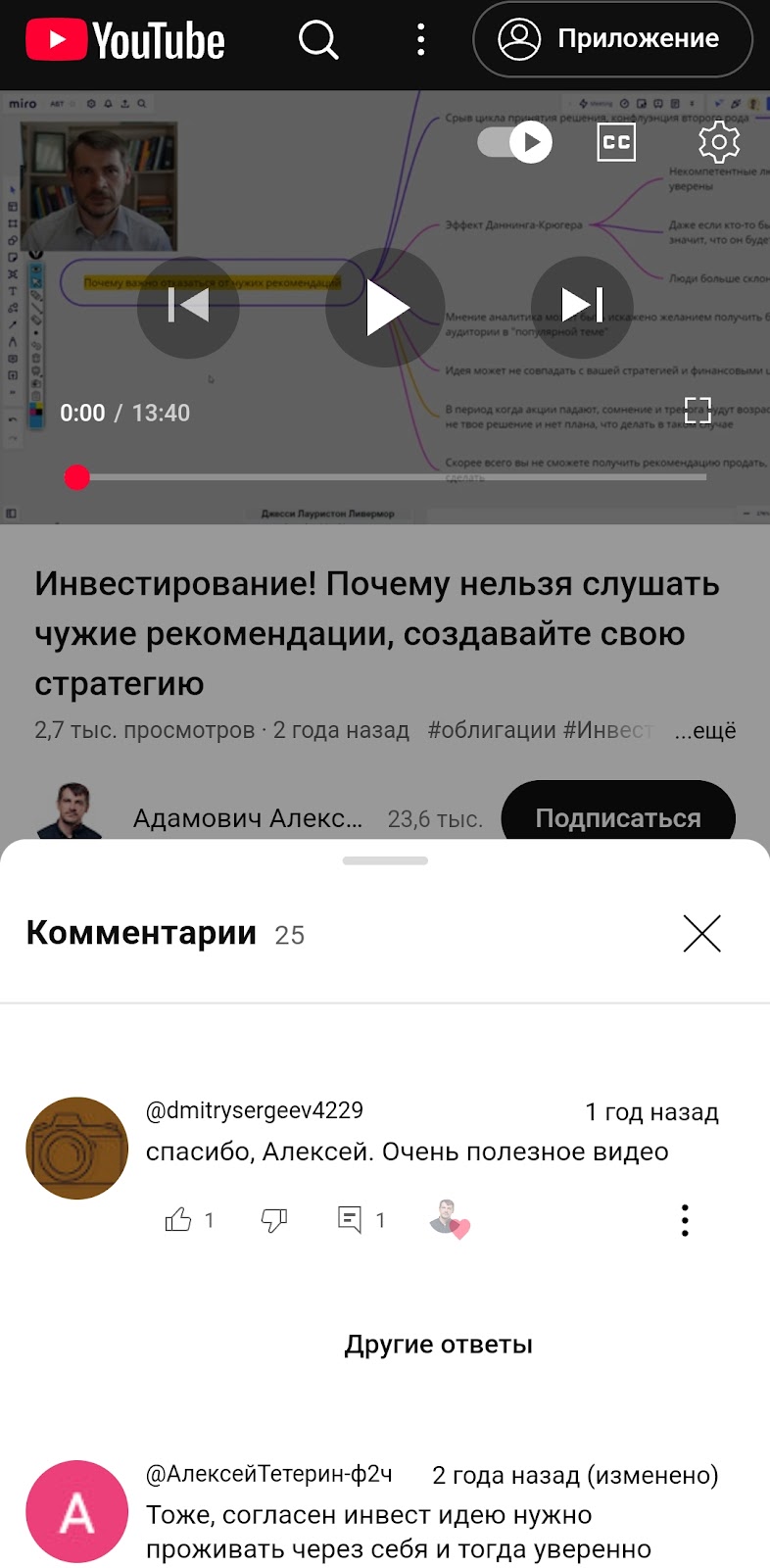Open the top bar overflow menu
The width and height of the screenshot is (770, 1568).
(x=421, y=40)
